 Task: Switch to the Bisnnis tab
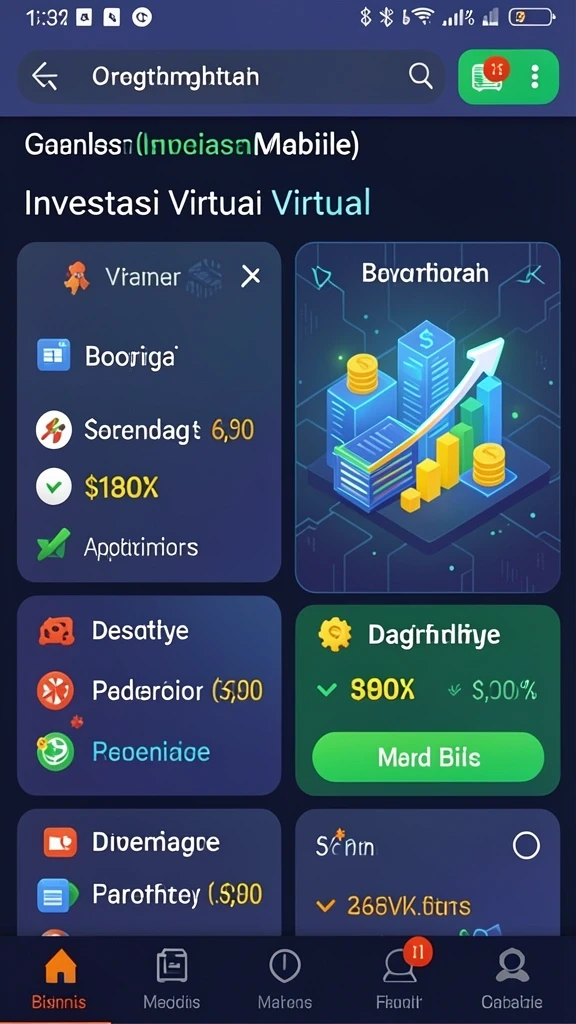point(59,978)
